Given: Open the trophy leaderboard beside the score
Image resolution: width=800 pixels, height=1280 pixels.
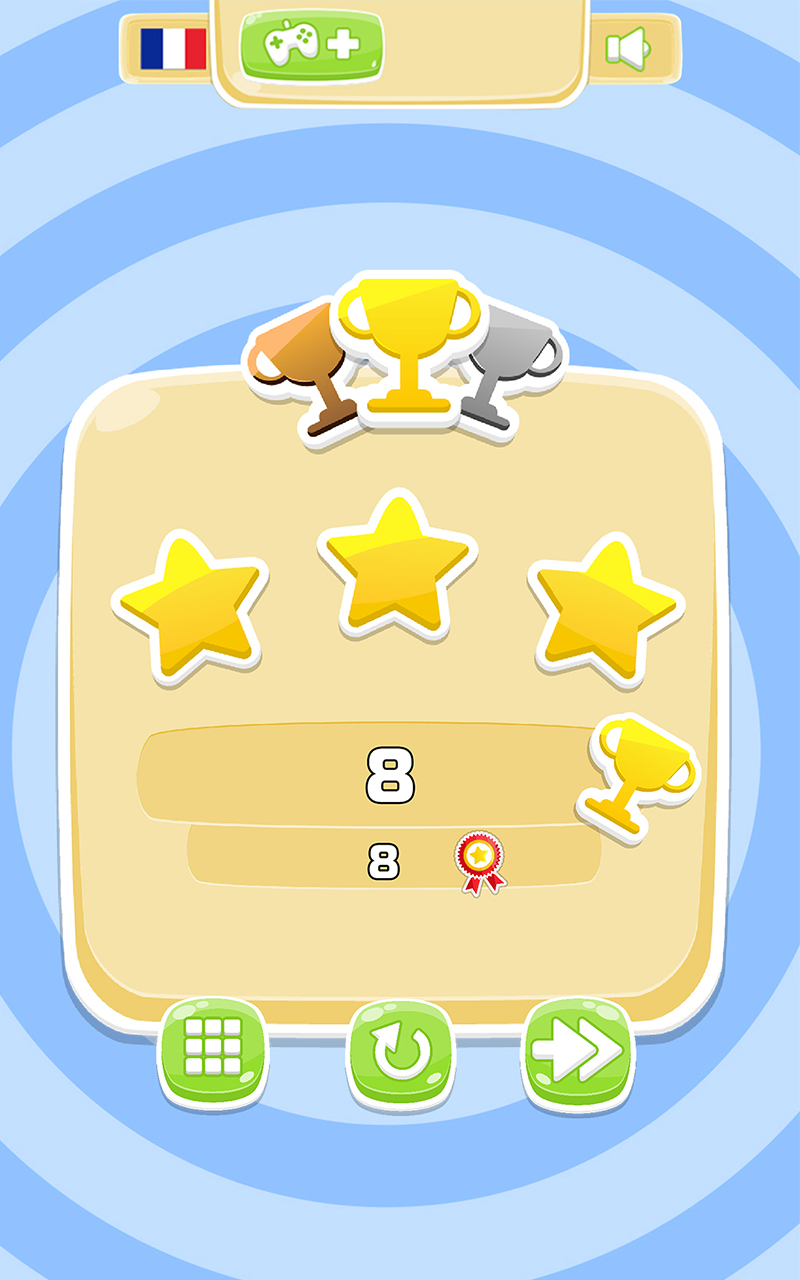Looking at the screenshot, I should pyautogui.click(x=638, y=776).
